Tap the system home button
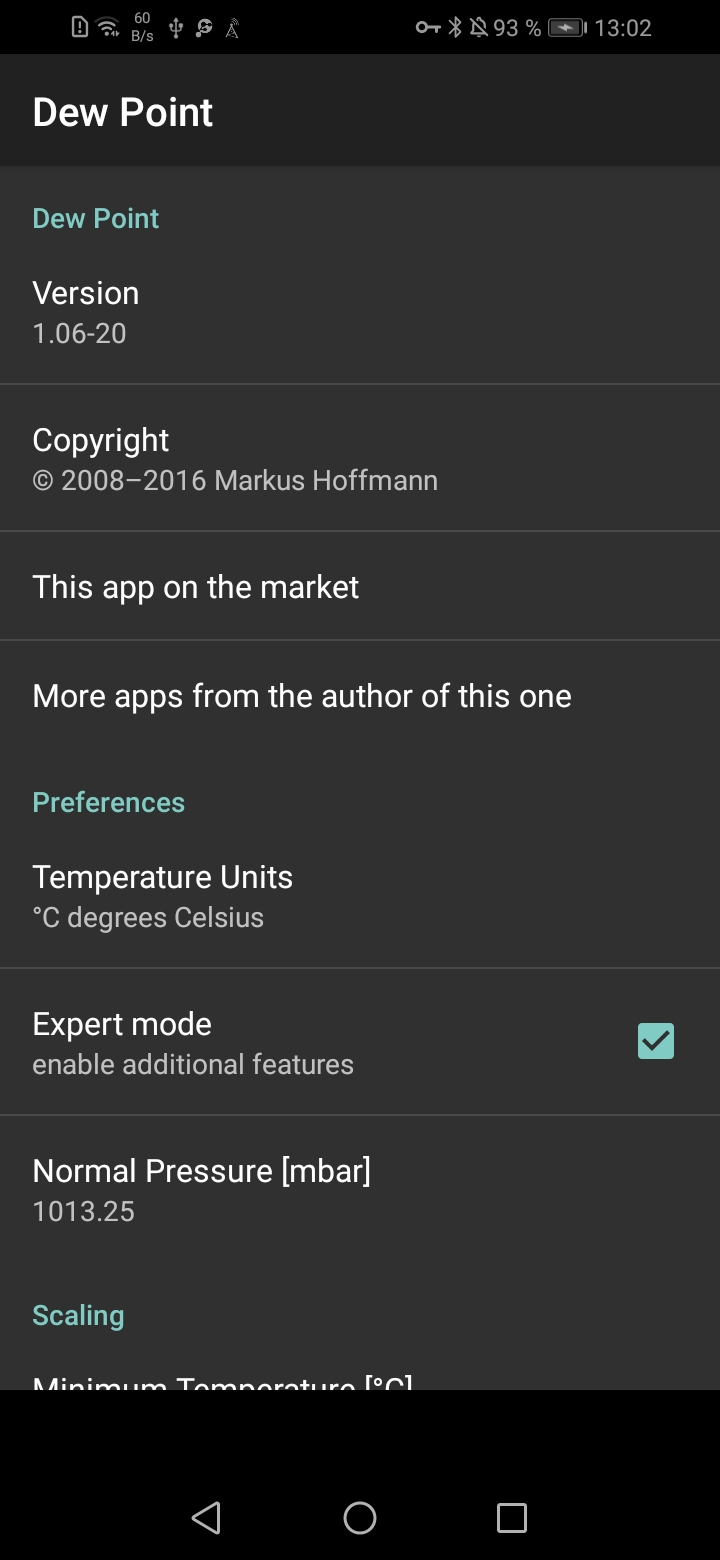The image size is (720, 1560). 360,1518
